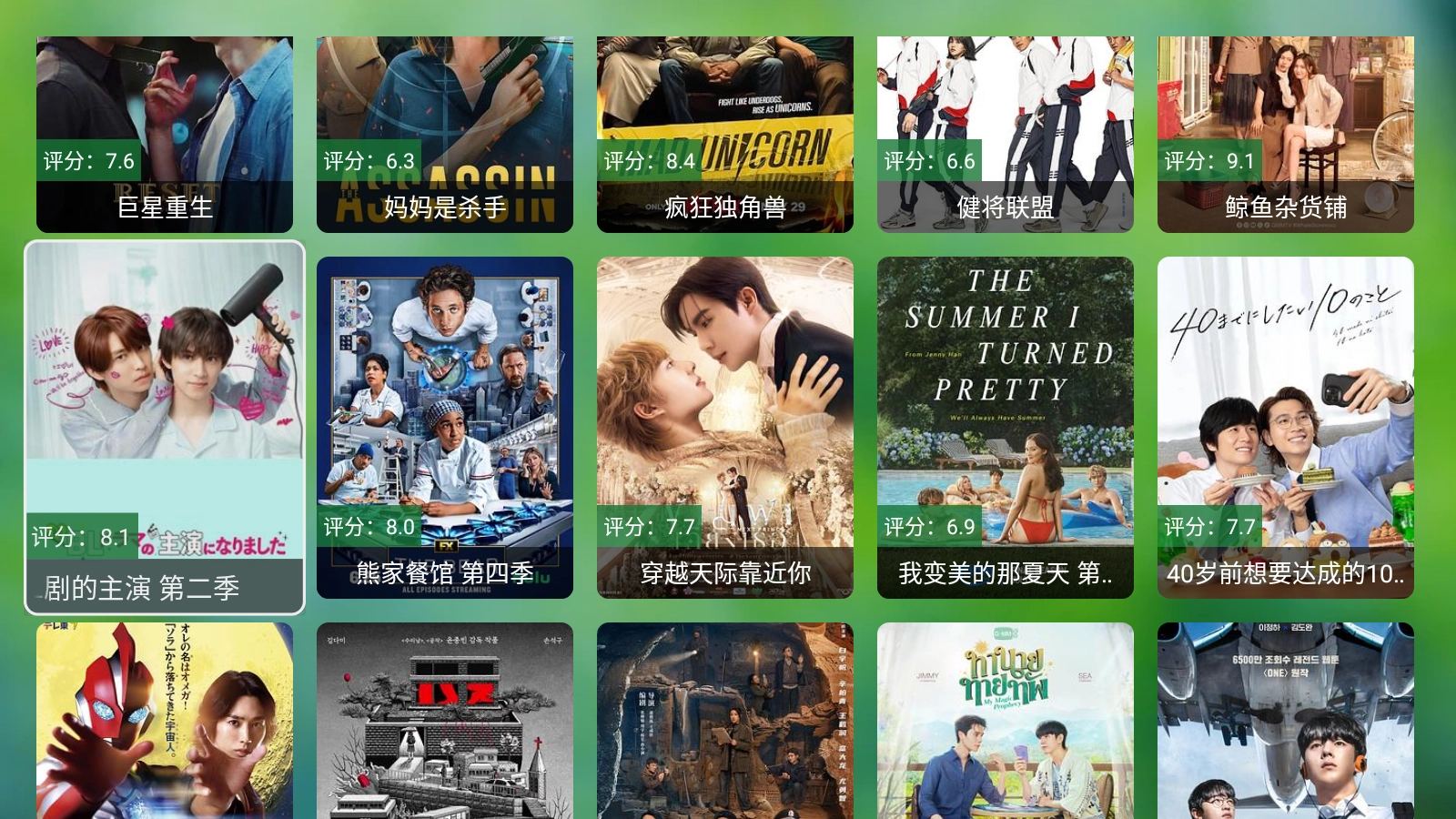The width and height of the screenshot is (1456, 819).
Task: Open the 巨星重生 show card
Action: click(x=165, y=135)
